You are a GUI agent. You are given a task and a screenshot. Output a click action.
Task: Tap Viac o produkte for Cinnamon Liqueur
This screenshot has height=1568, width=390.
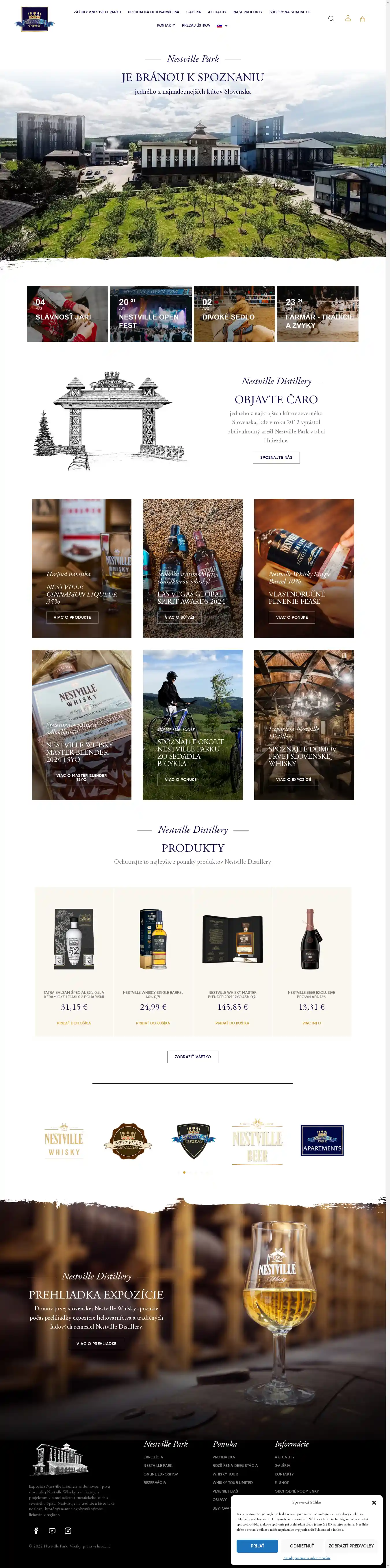point(72,617)
